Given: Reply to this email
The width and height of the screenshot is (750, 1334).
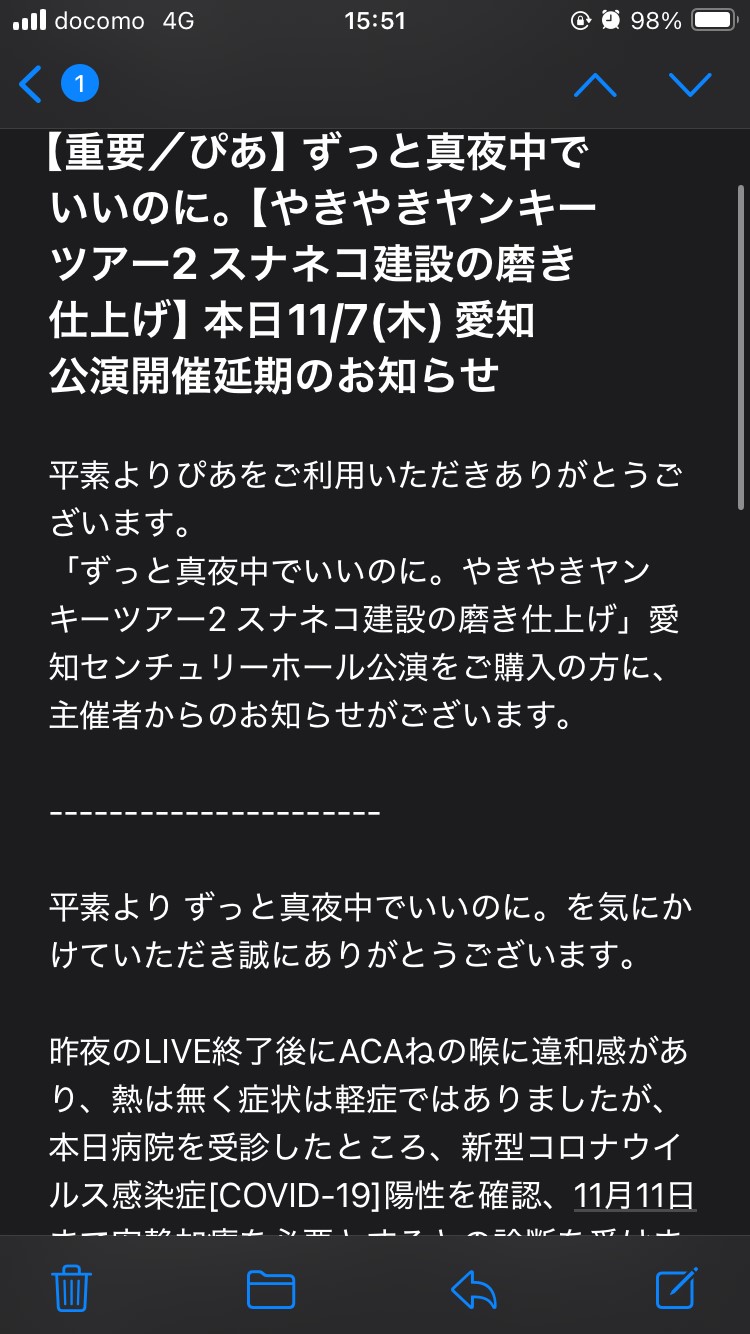Looking at the screenshot, I should (x=474, y=1288).
